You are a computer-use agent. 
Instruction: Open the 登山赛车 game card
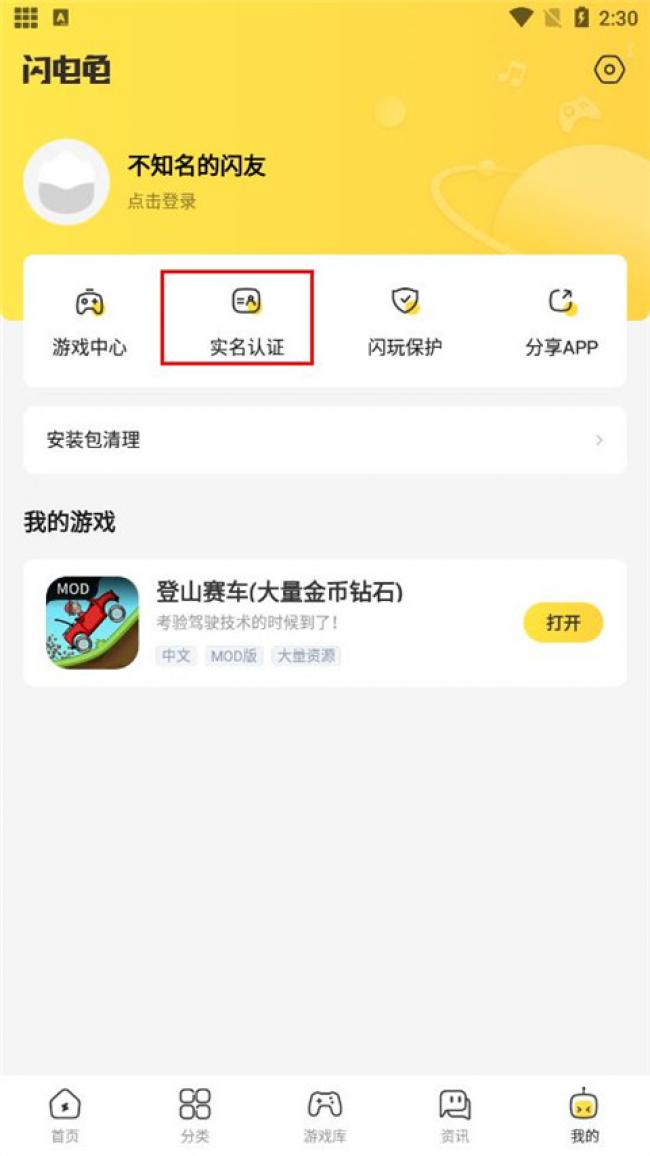325,623
